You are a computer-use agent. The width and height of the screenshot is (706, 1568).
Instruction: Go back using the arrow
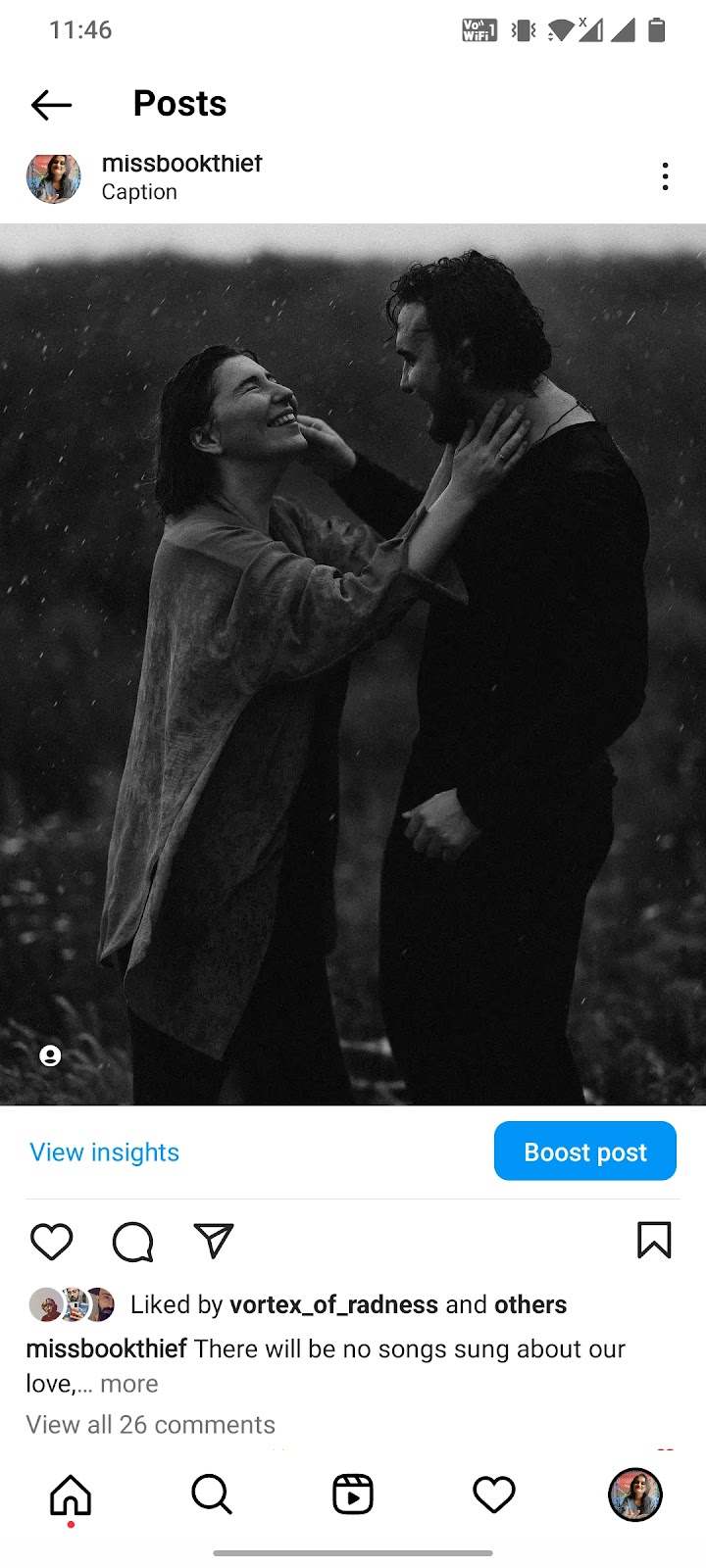point(51,105)
